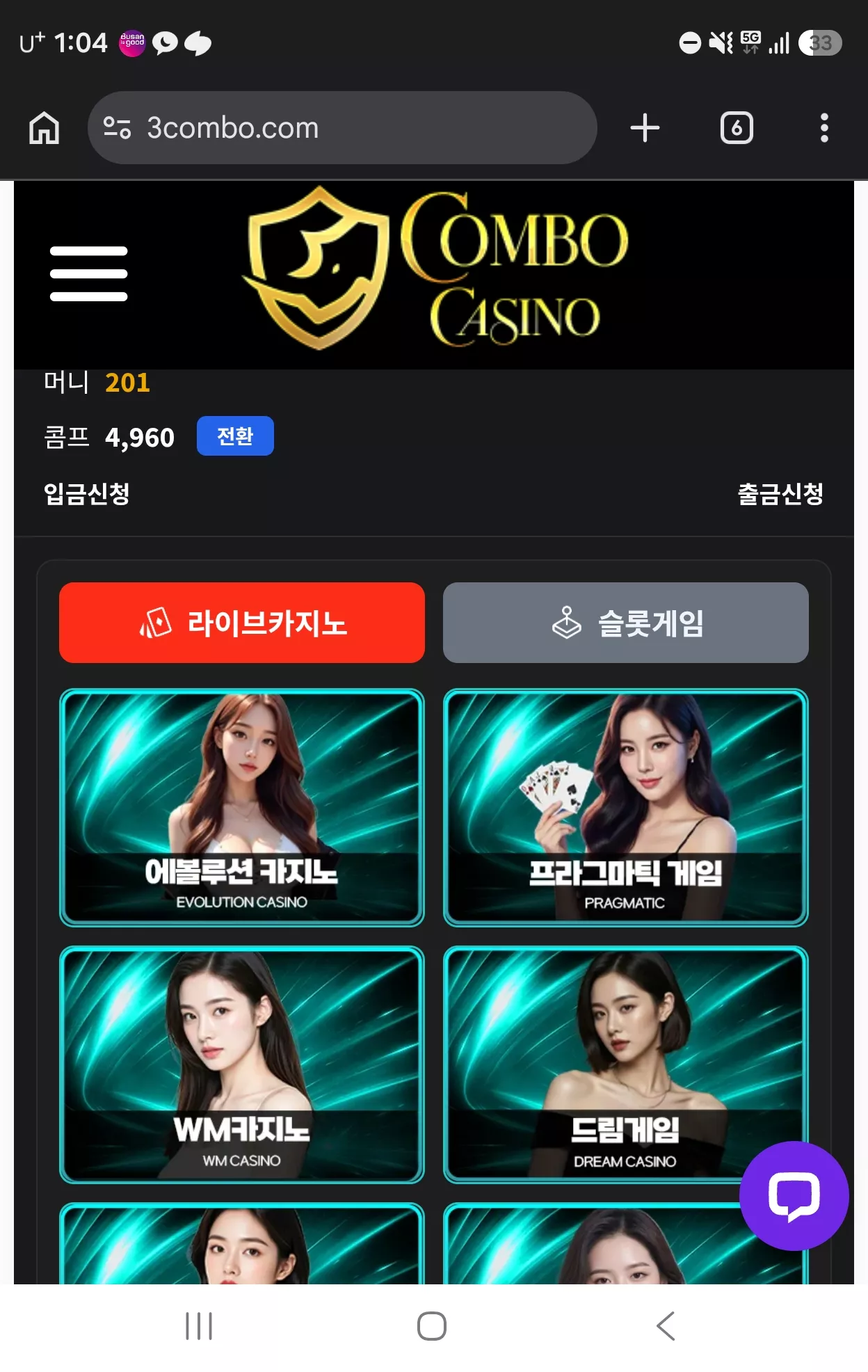
Task: Edit the 3combo.com address bar
Action: click(342, 128)
